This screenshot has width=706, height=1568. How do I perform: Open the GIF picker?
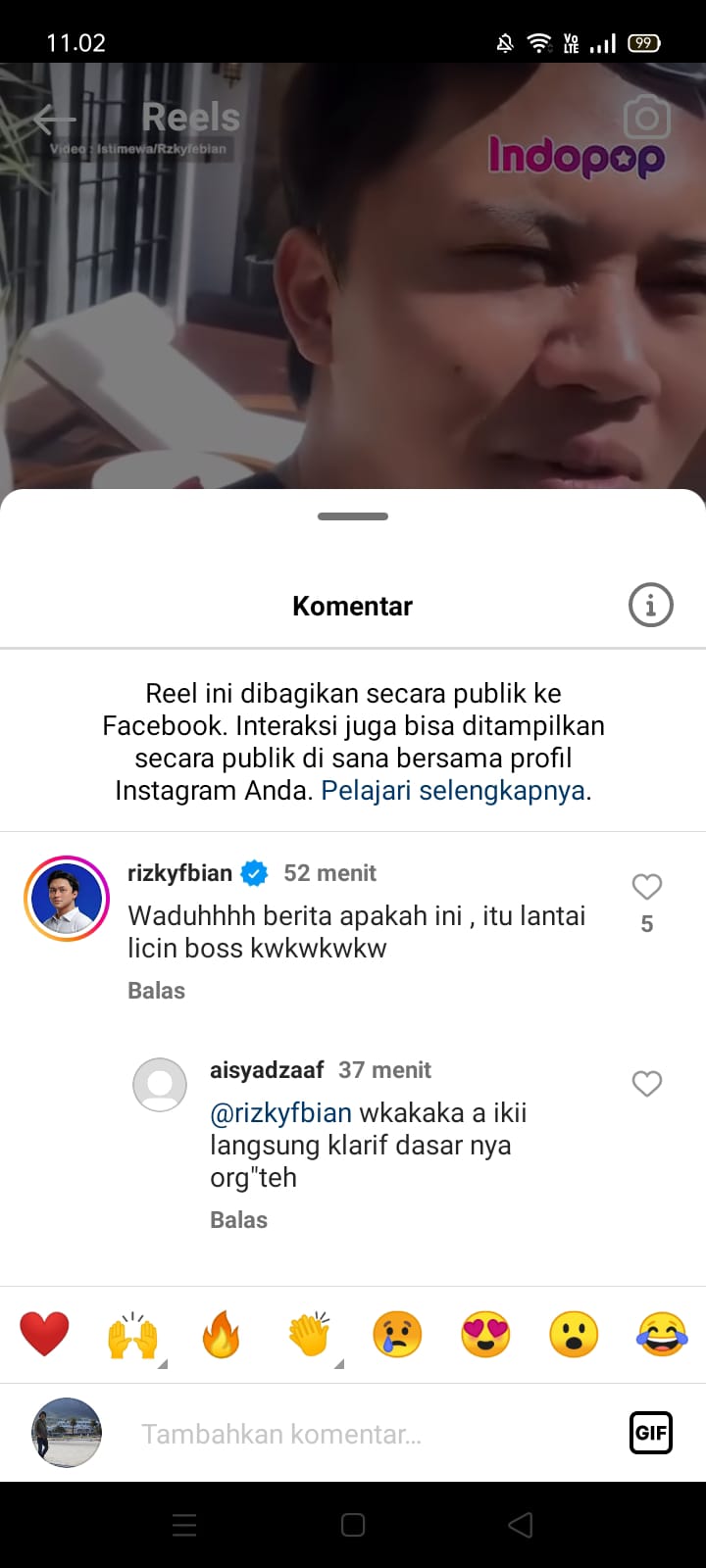pos(650,1433)
